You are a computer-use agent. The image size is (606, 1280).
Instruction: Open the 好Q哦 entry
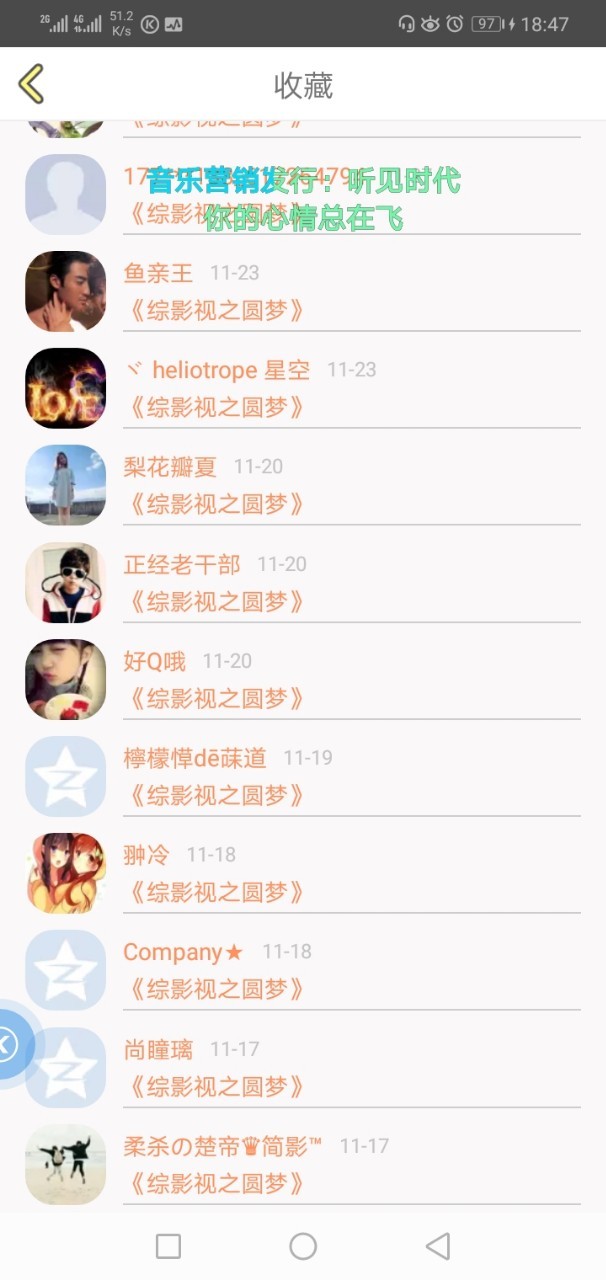pos(303,679)
